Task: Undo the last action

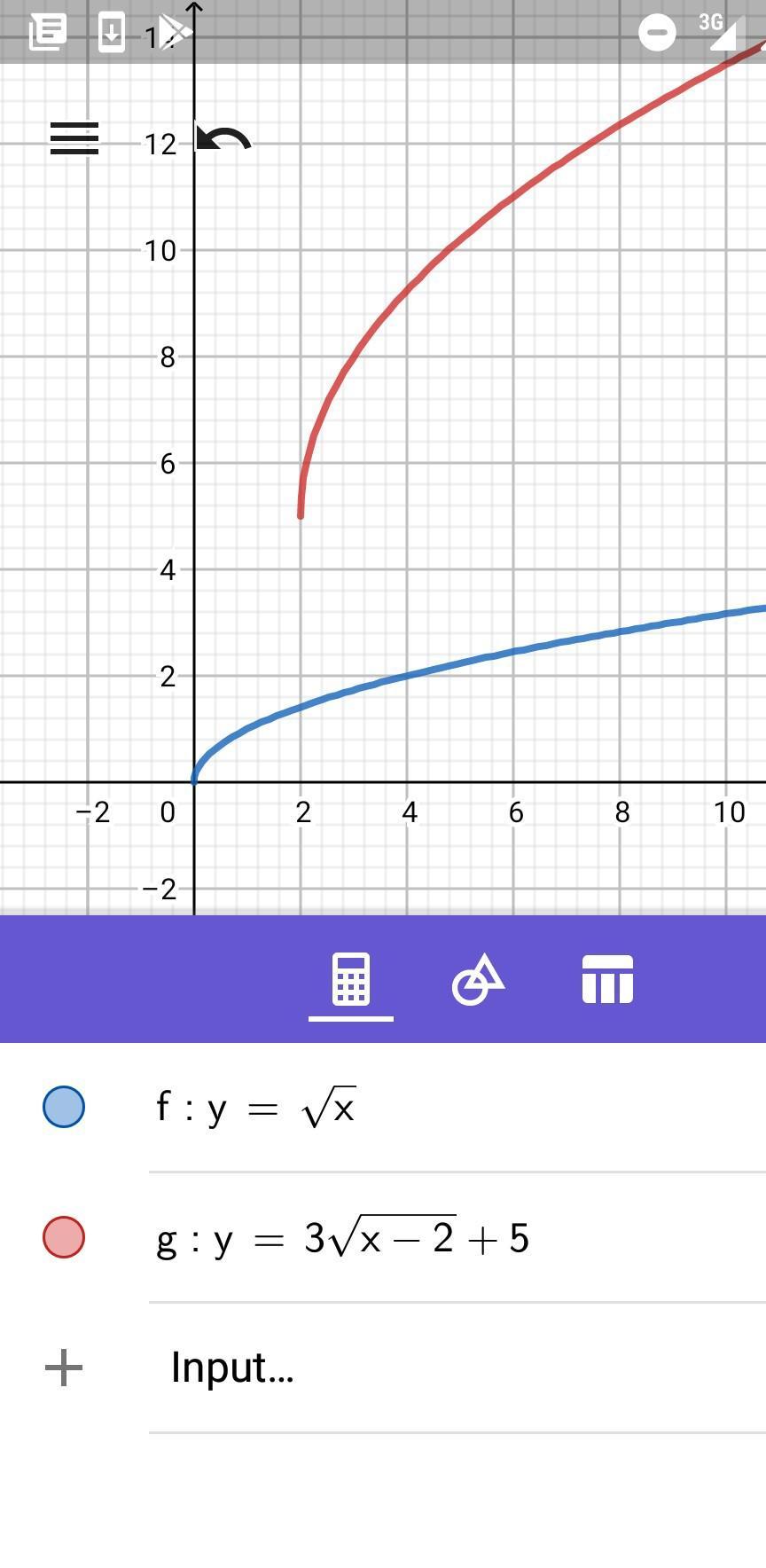Action: pyautogui.click(x=224, y=140)
